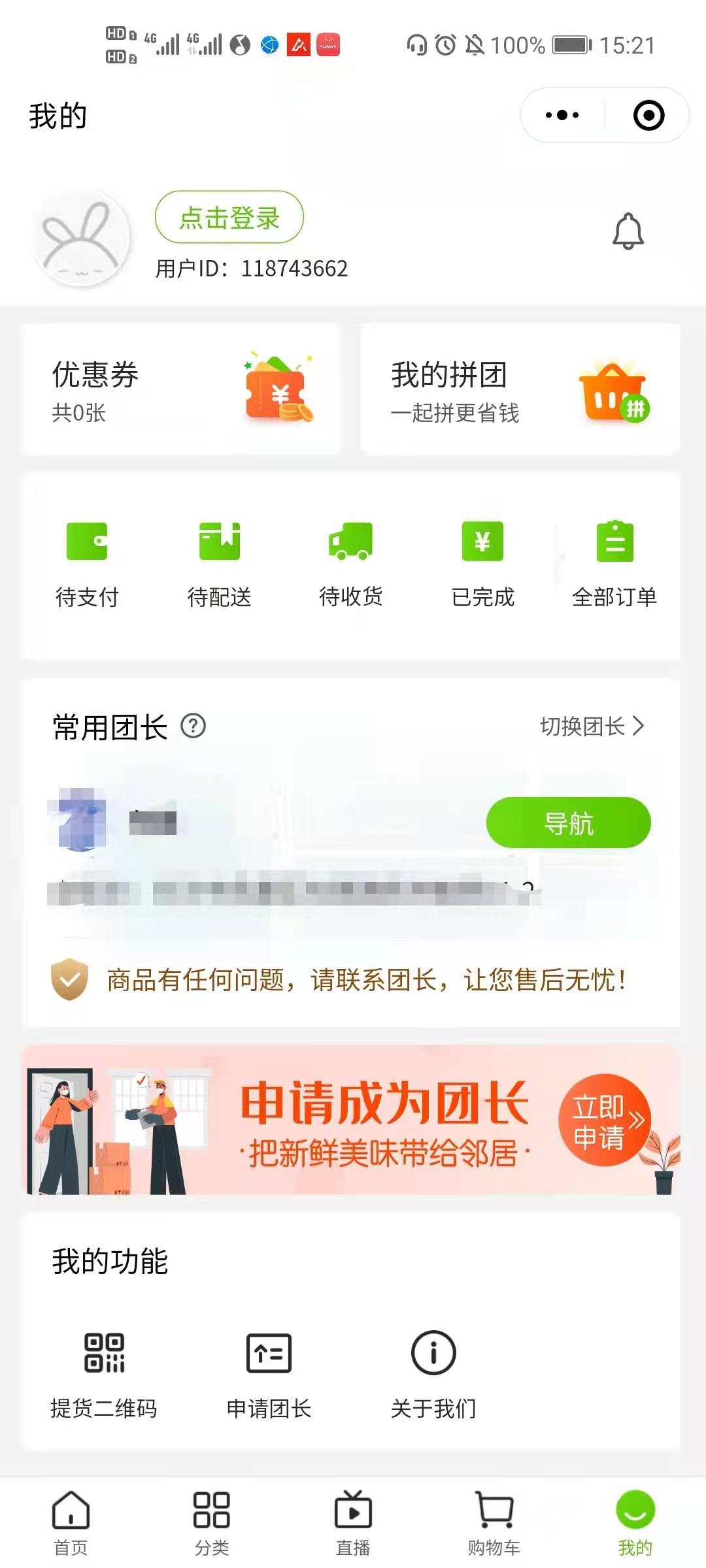Screen dimensions: 706x1568
Task: Close the mini program via circle icon
Action: click(648, 116)
